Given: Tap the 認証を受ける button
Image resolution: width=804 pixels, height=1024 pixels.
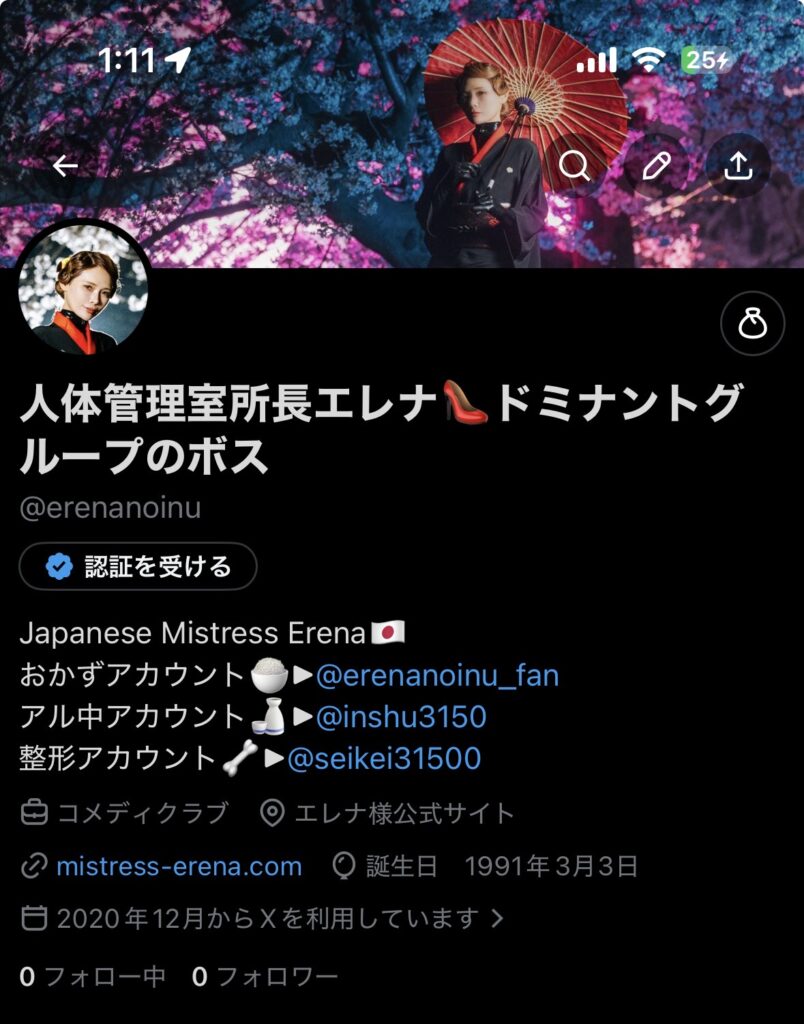Looking at the screenshot, I should pyautogui.click(x=138, y=567).
